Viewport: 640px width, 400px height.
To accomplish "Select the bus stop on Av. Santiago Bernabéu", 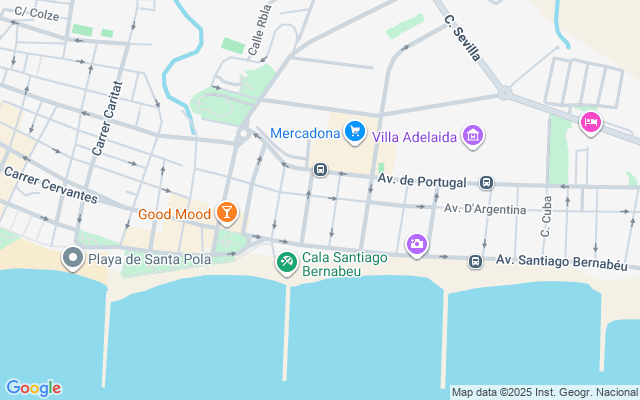I will tap(475, 262).
